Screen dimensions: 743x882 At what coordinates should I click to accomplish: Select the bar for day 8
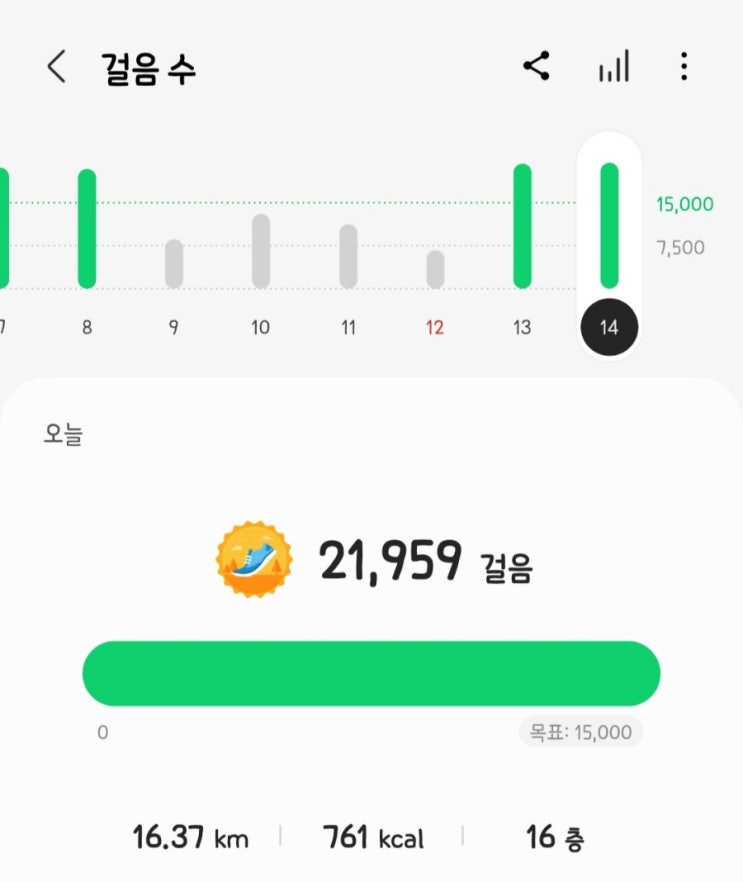click(x=87, y=228)
